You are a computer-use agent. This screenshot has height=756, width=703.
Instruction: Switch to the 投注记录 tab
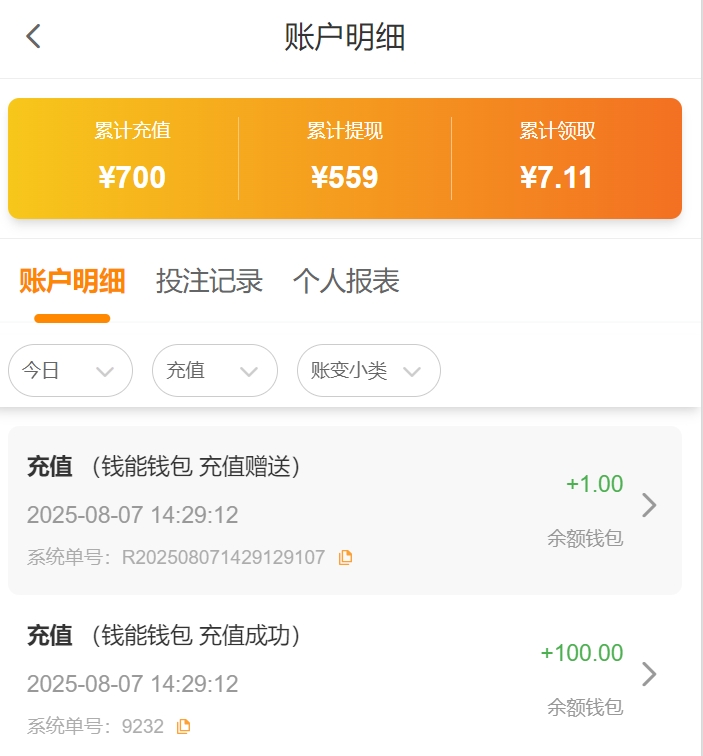209,281
